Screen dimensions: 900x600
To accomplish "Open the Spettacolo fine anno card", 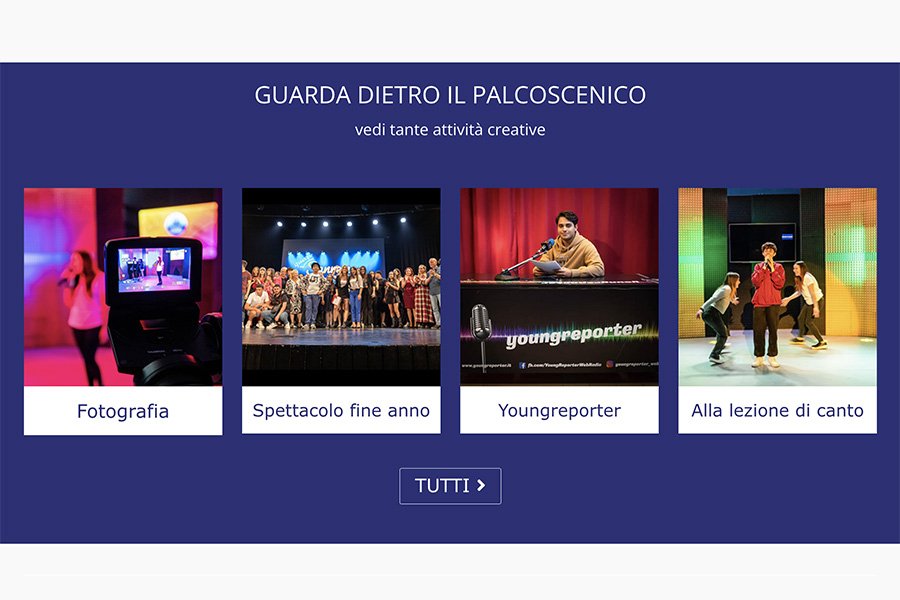I will (x=341, y=311).
